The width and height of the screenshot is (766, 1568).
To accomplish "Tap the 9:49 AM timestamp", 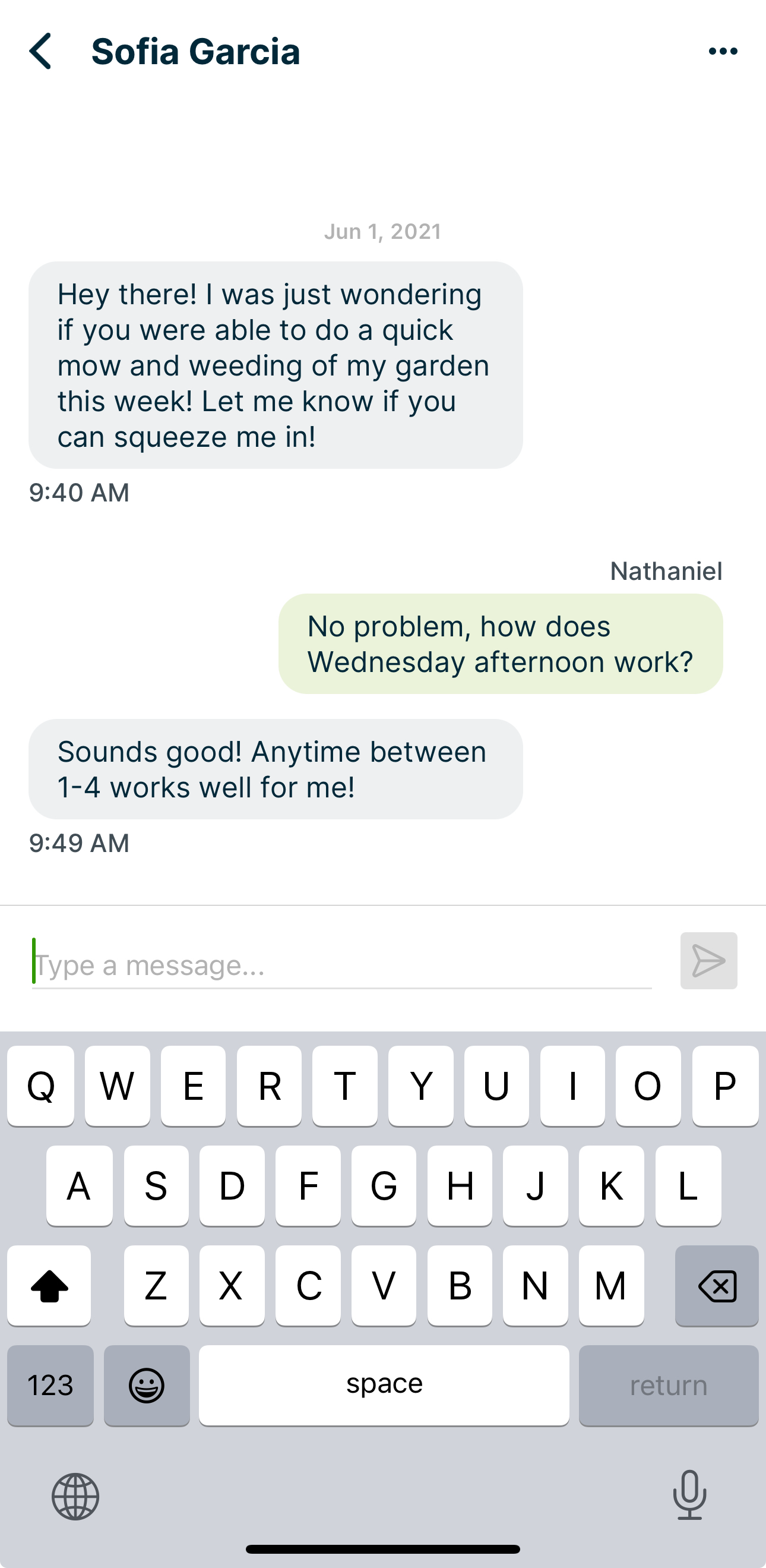I will pyautogui.click(x=79, y=843).
